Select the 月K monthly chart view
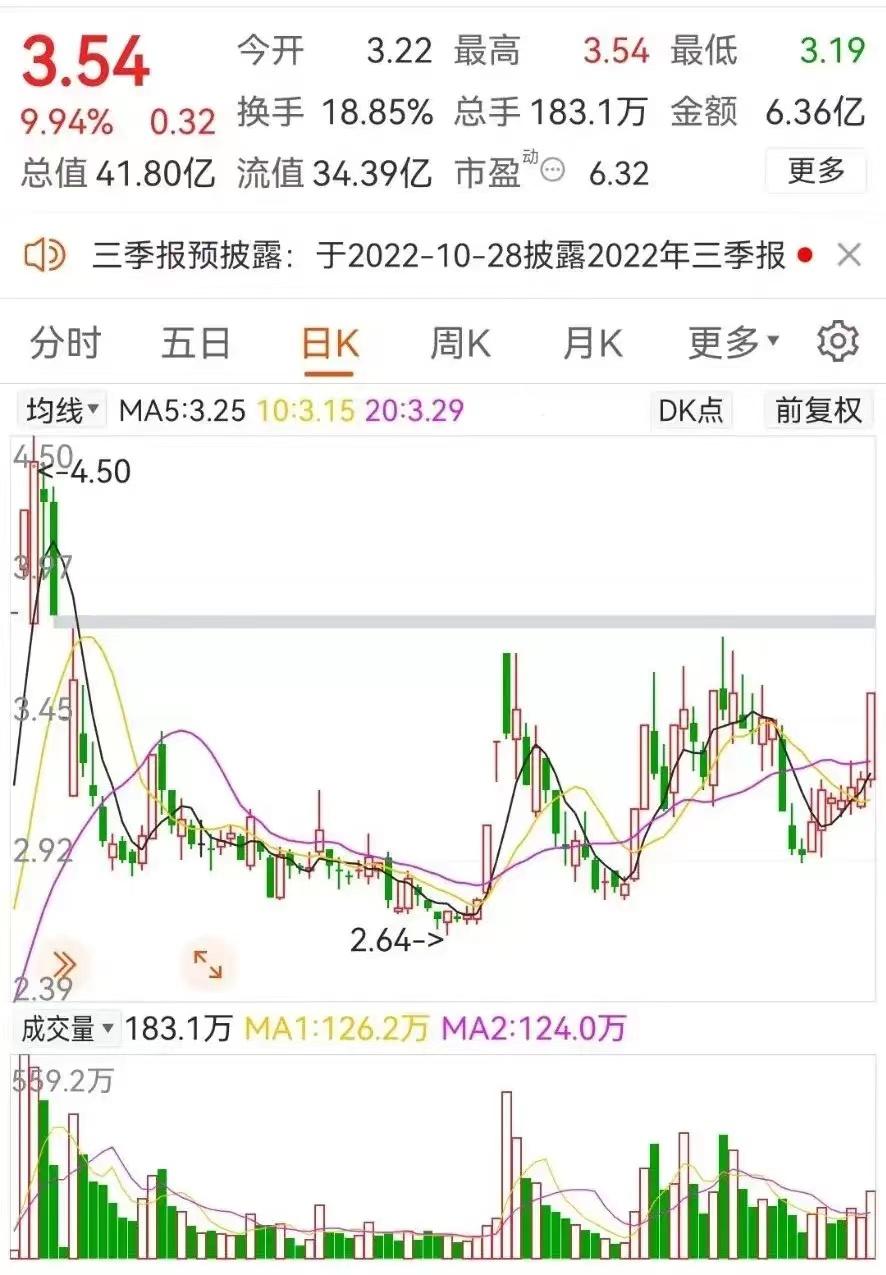886x1275 pixels. point(590,342)
